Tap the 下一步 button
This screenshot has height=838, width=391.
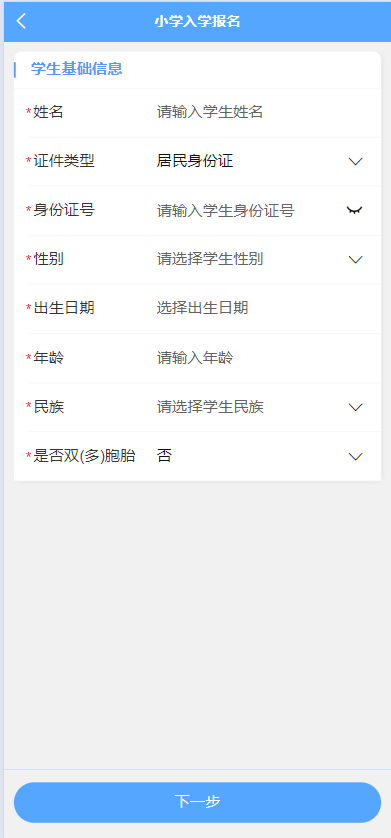[x=197, y=802]
